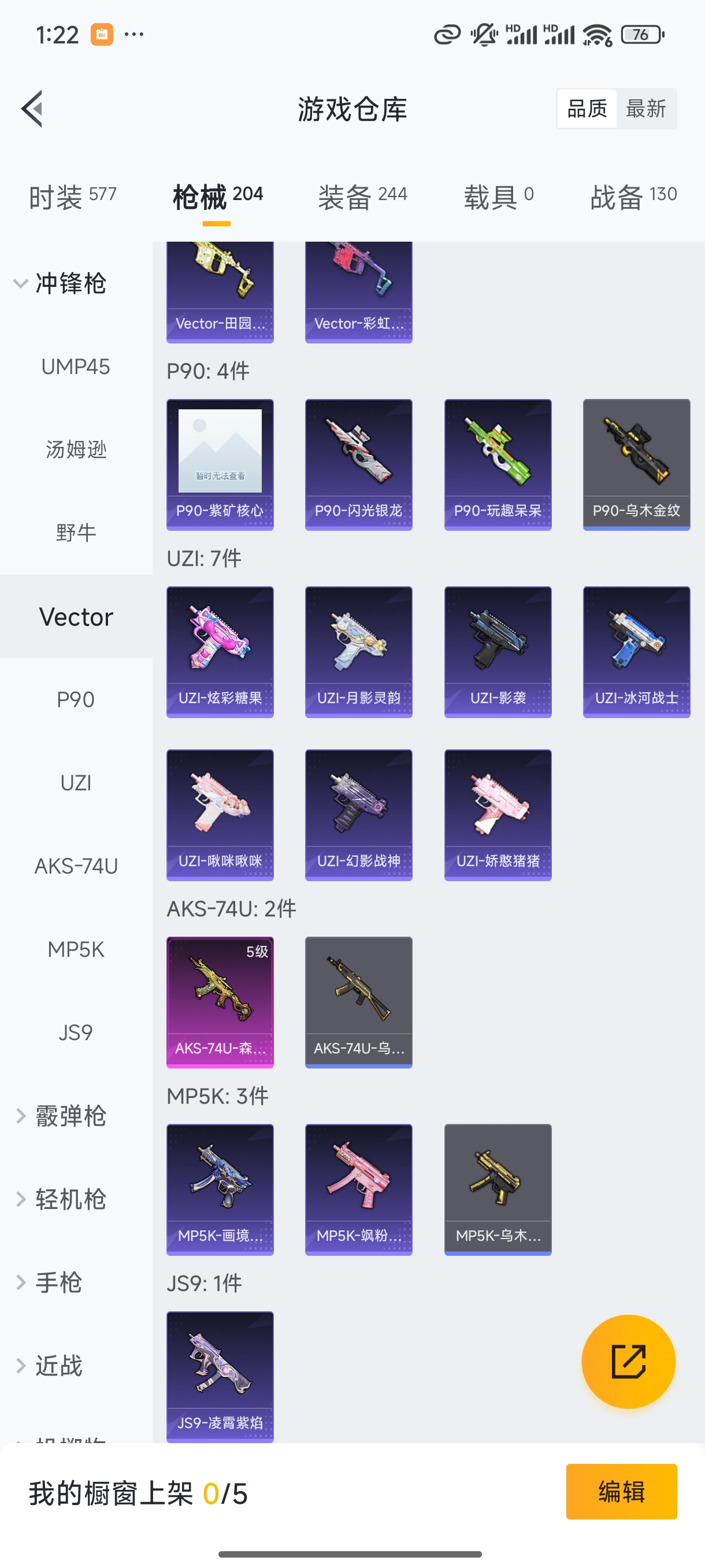Sort the warehouse by 品质
Viewport: 705px width, 1568px height.
pyautogui.click(x=587, y=109)
